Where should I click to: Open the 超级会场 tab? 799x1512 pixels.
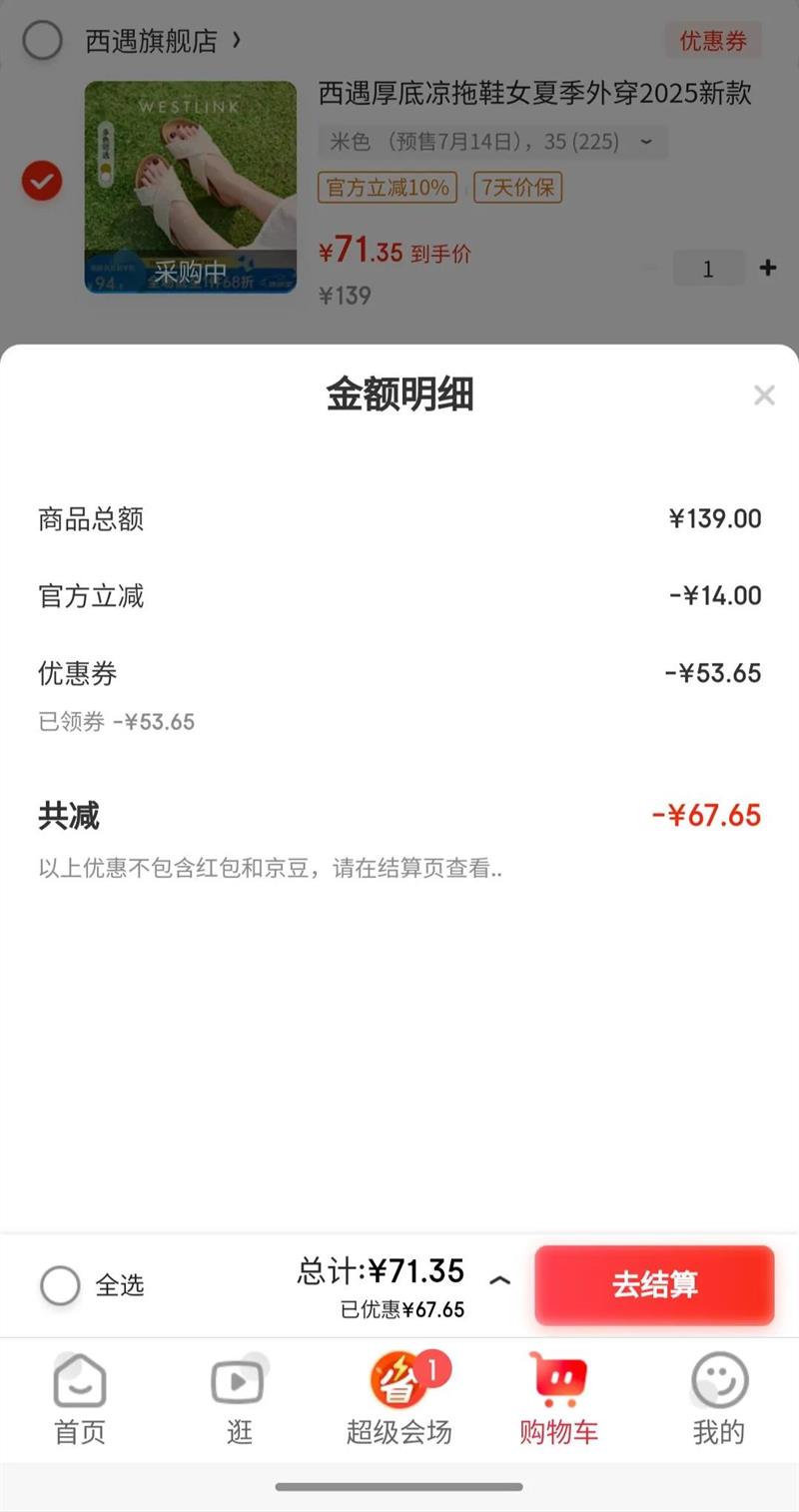point(399,1399)
